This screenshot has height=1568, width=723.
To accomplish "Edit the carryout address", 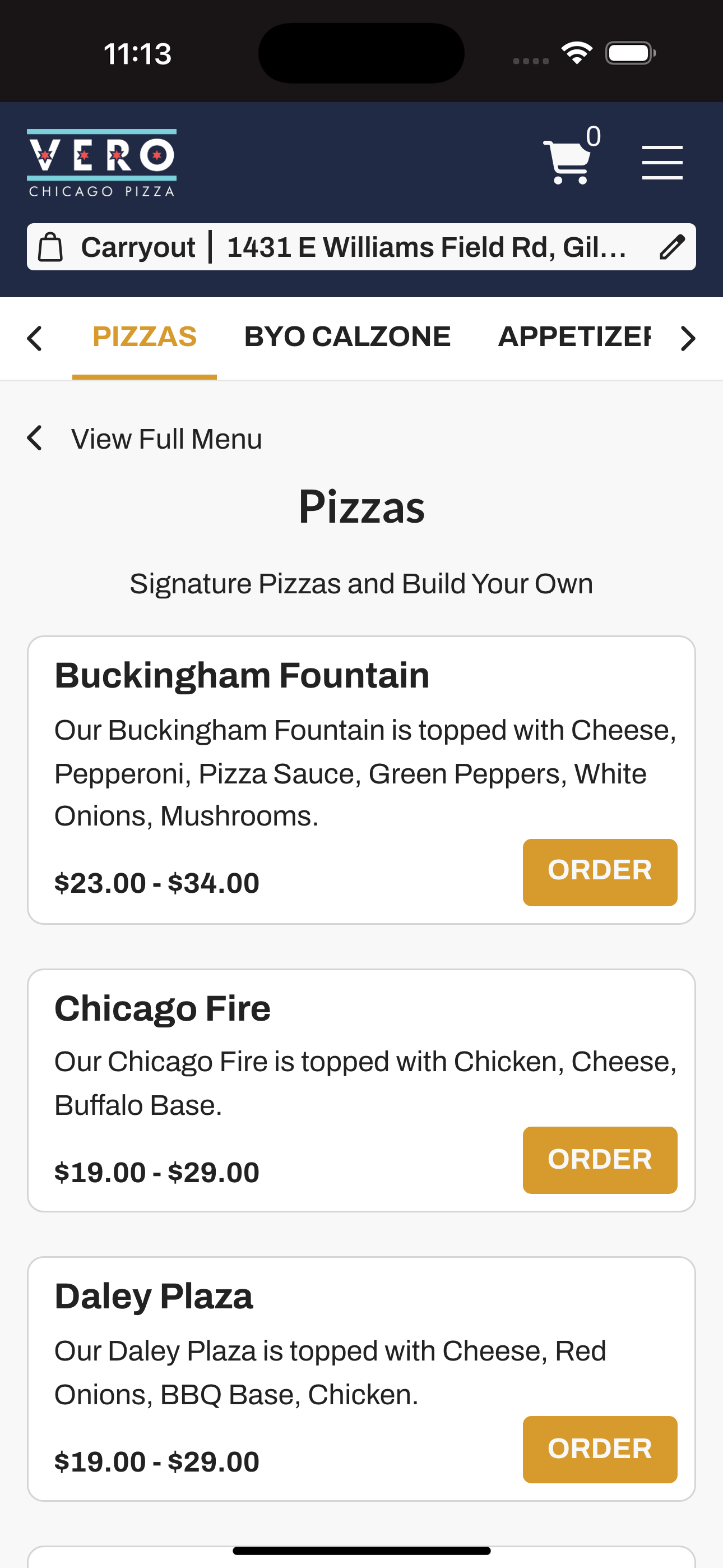I will tap(673, 247).
